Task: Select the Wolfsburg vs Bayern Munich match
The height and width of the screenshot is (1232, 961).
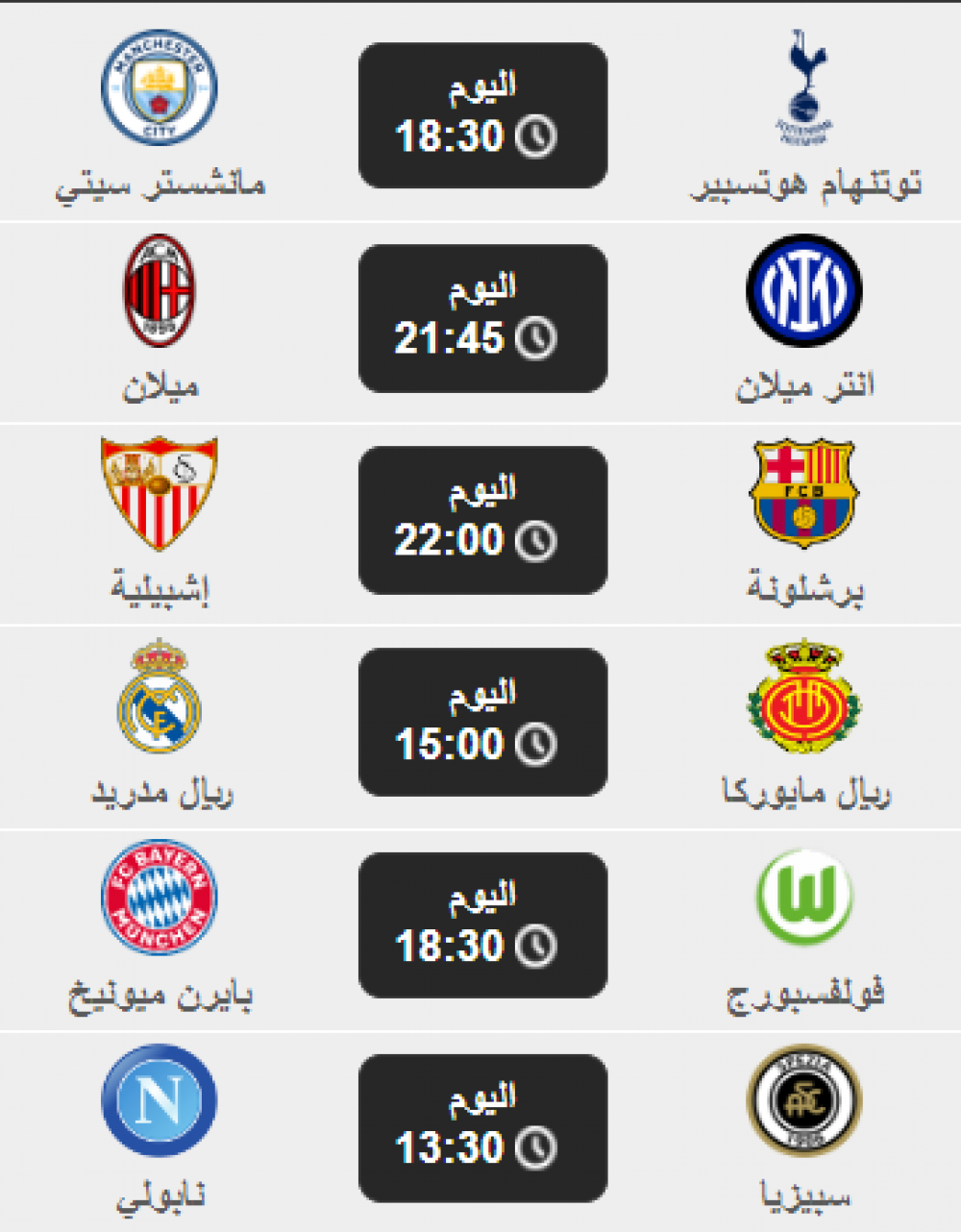Action: [482, 925]
